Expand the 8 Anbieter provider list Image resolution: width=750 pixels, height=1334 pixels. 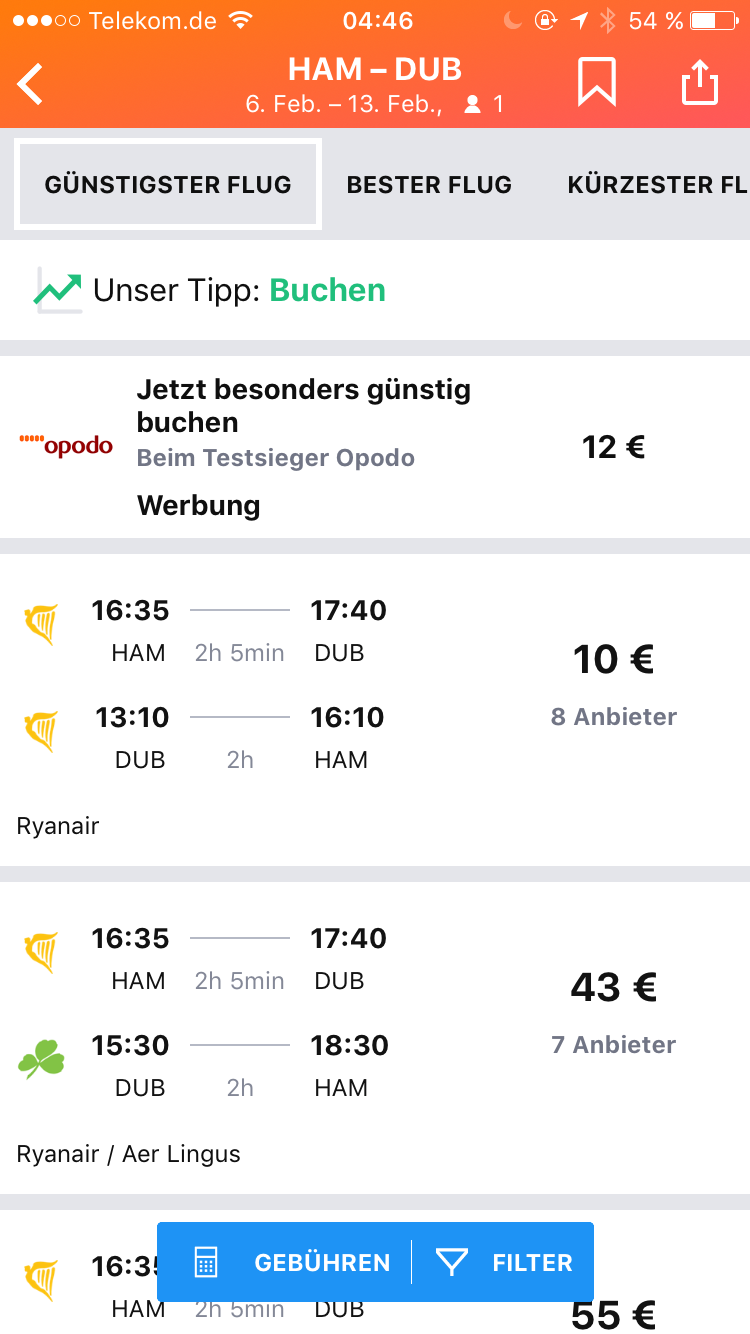point(613,716)
